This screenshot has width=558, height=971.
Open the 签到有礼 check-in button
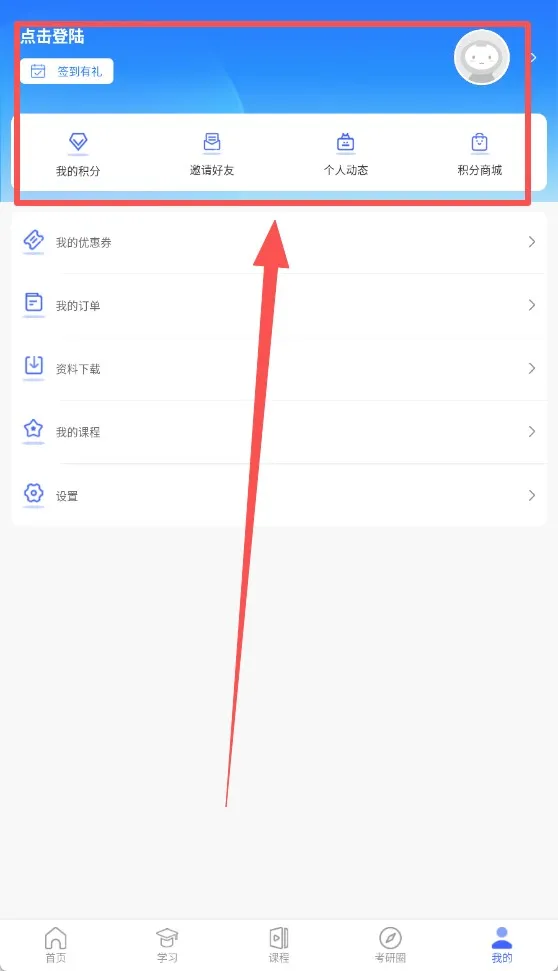66,71
